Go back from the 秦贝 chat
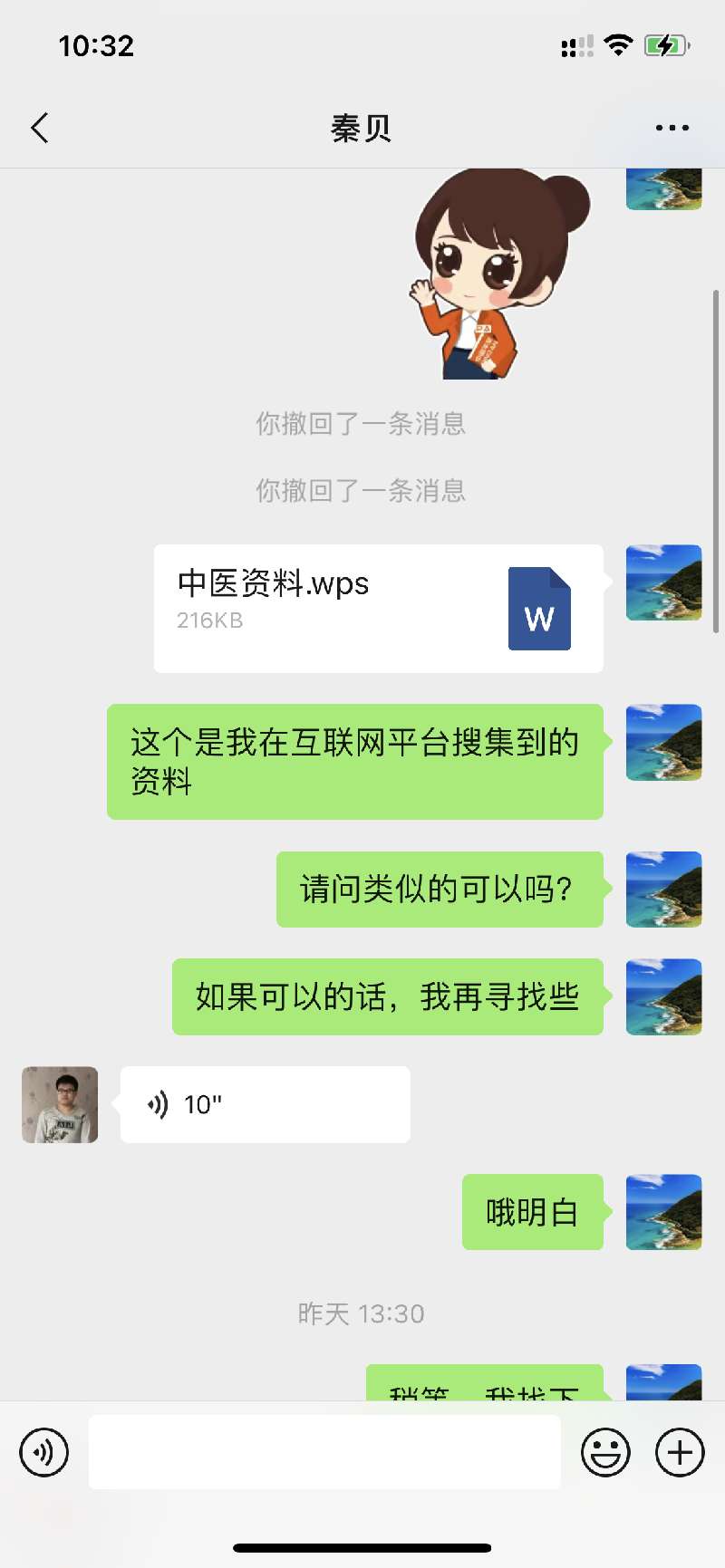Image resolution: width=725 pixels, height=1568 pixels. [x=40, y=128]
